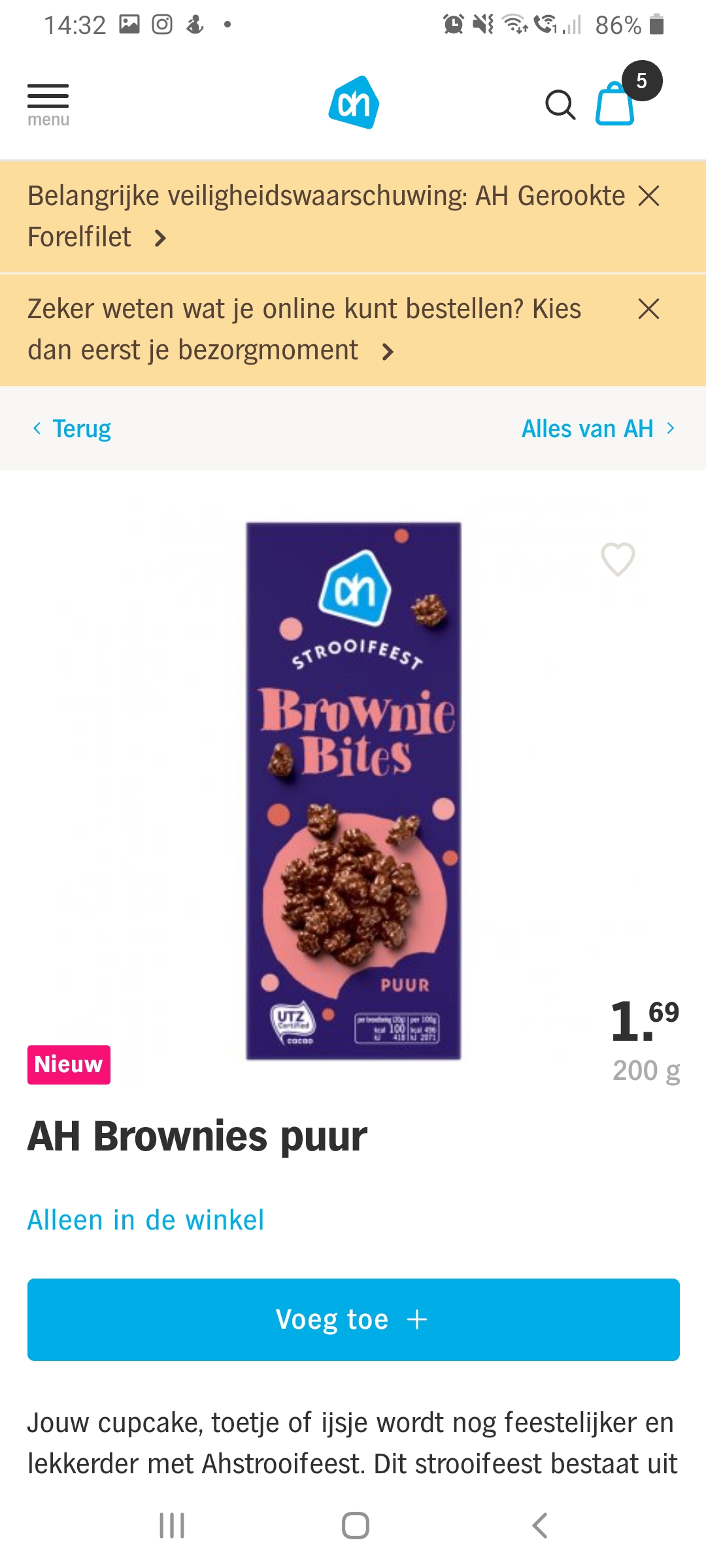Add Brownies puur to favorites

(x=618, y=559)
